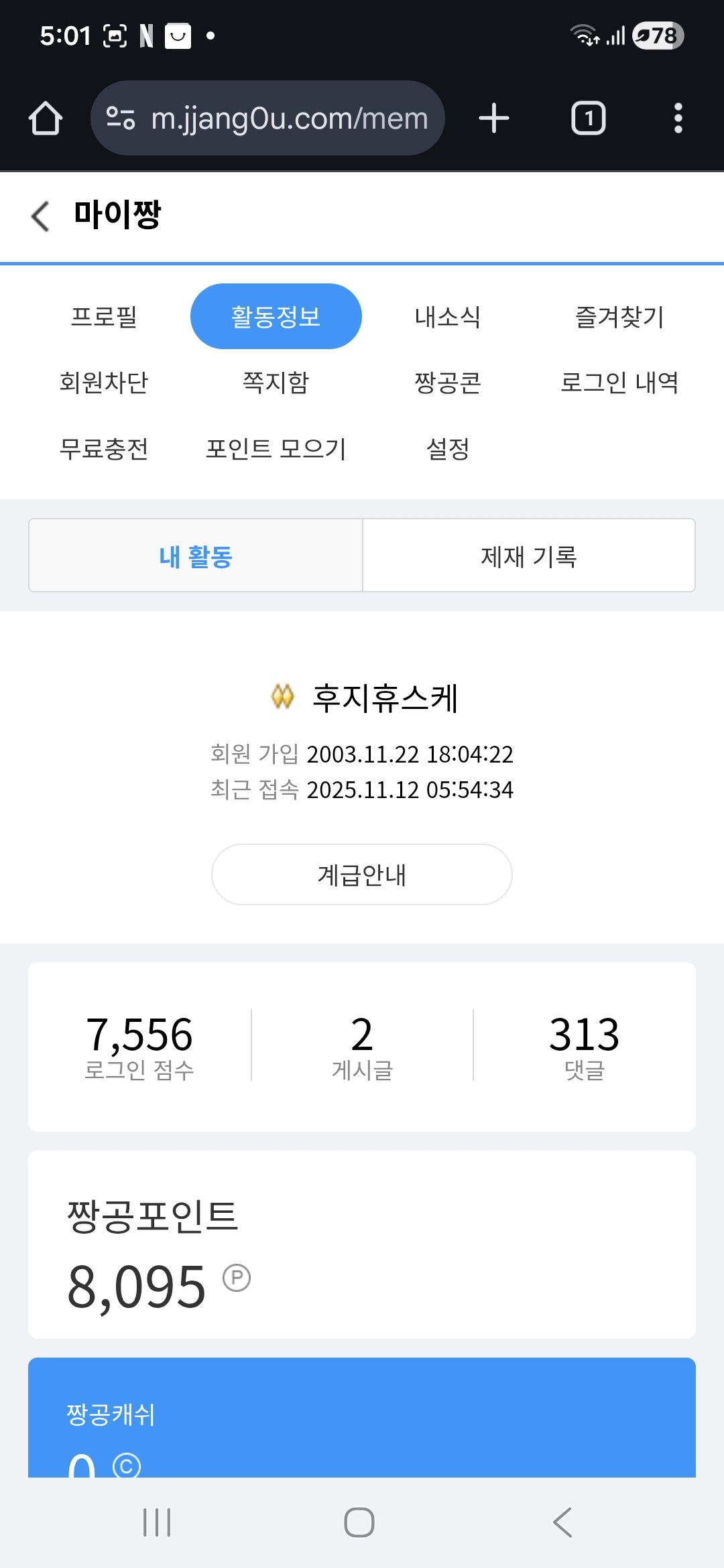This screenshot has width=724, height=1568.
Task: Open 무료충전 page
Action: [104, 448]
